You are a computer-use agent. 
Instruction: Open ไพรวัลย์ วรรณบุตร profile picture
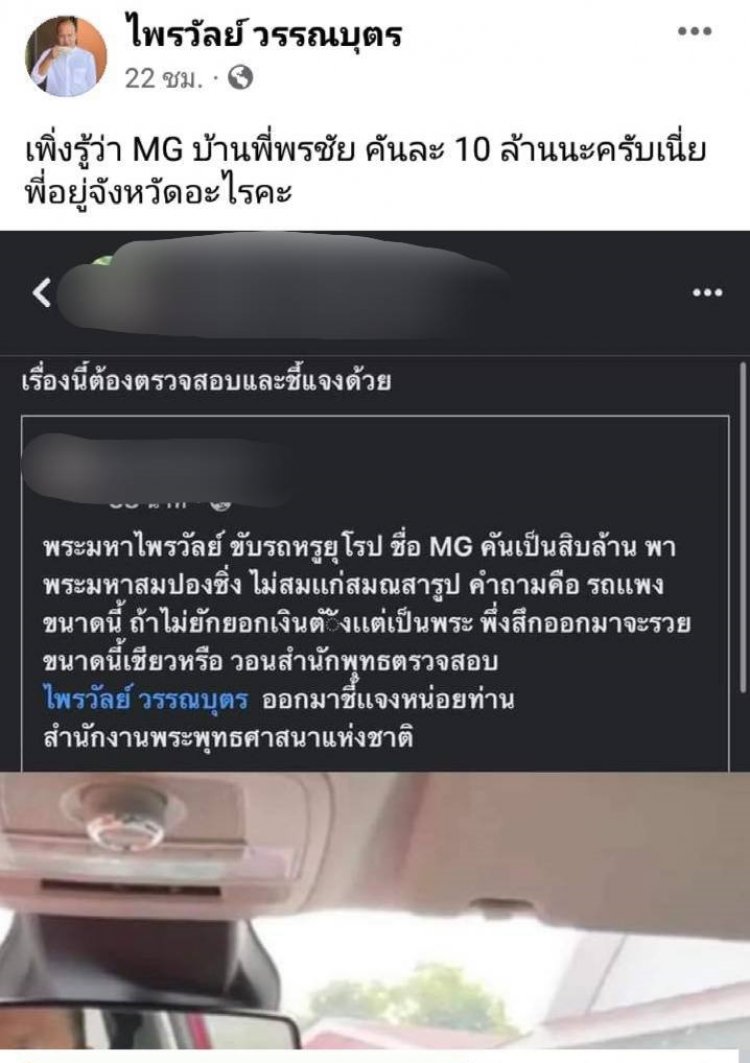pos(66,56)
